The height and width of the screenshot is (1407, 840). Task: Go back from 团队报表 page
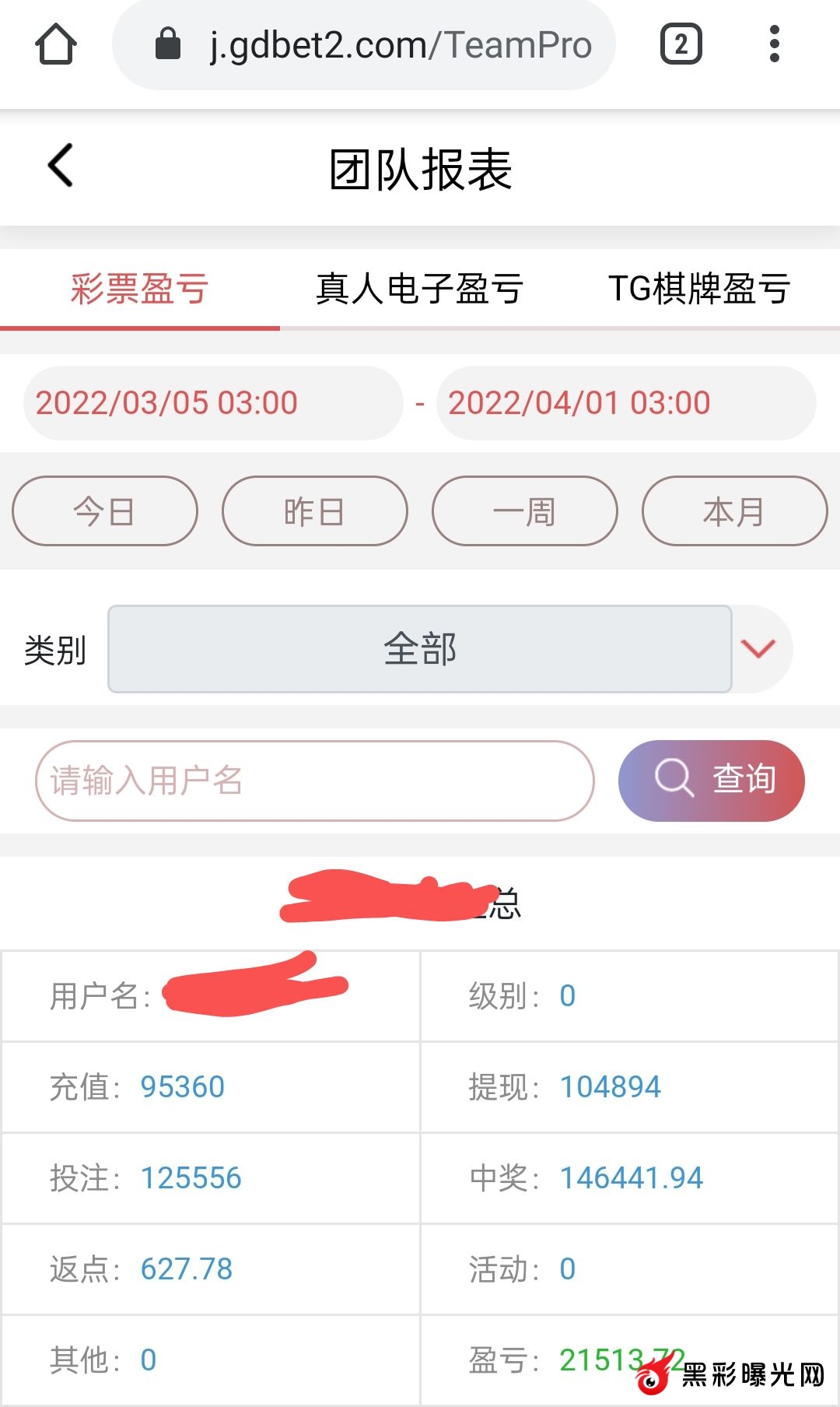point(61,165)
